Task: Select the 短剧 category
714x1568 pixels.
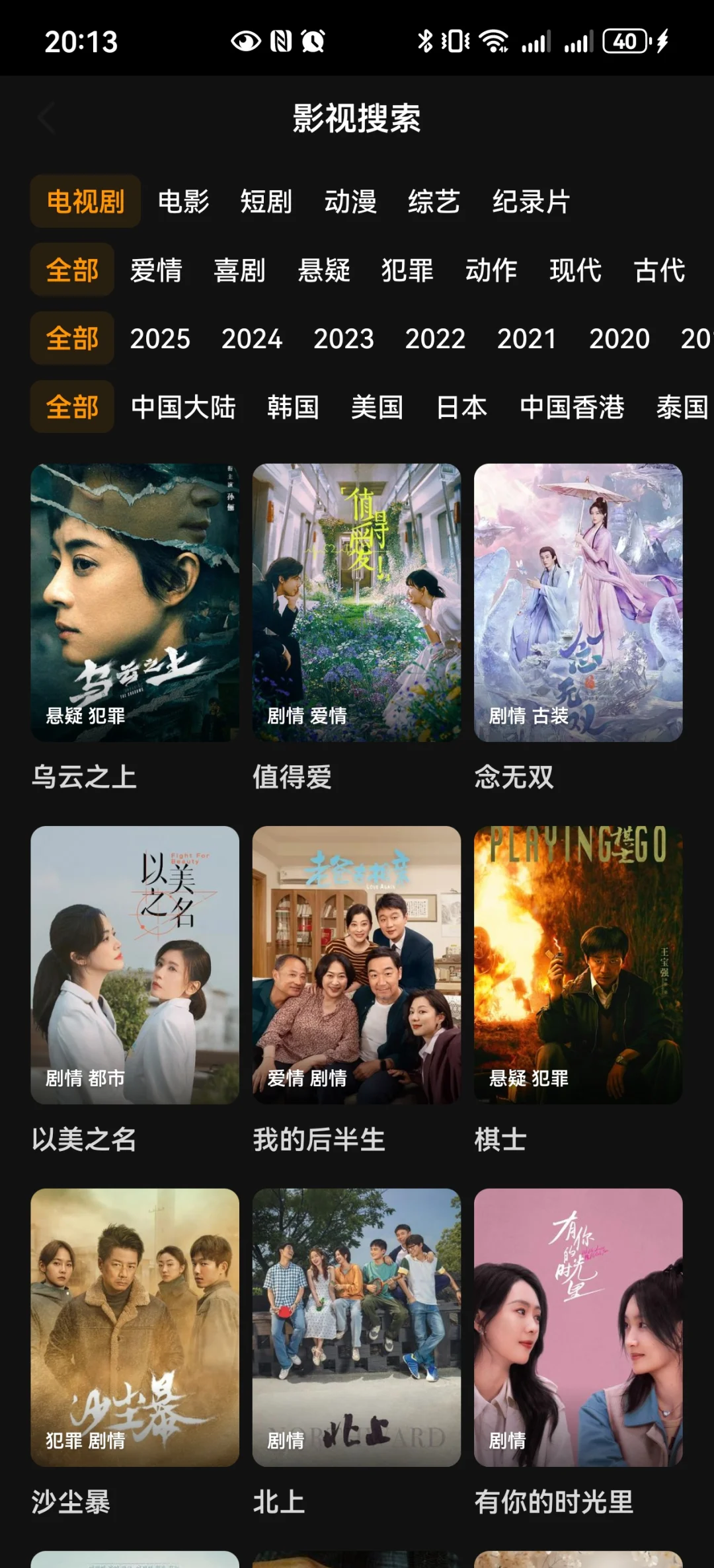Action: (266, 202)
